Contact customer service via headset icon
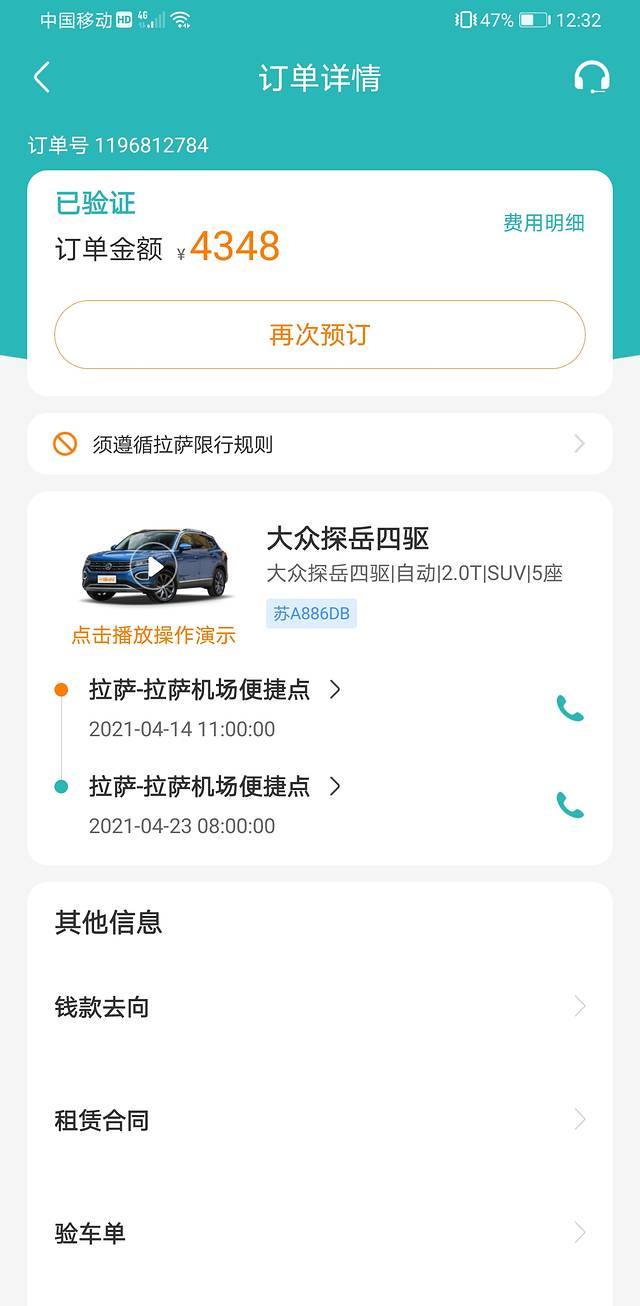Screen dimensions: 640x1306 point(592,78)
